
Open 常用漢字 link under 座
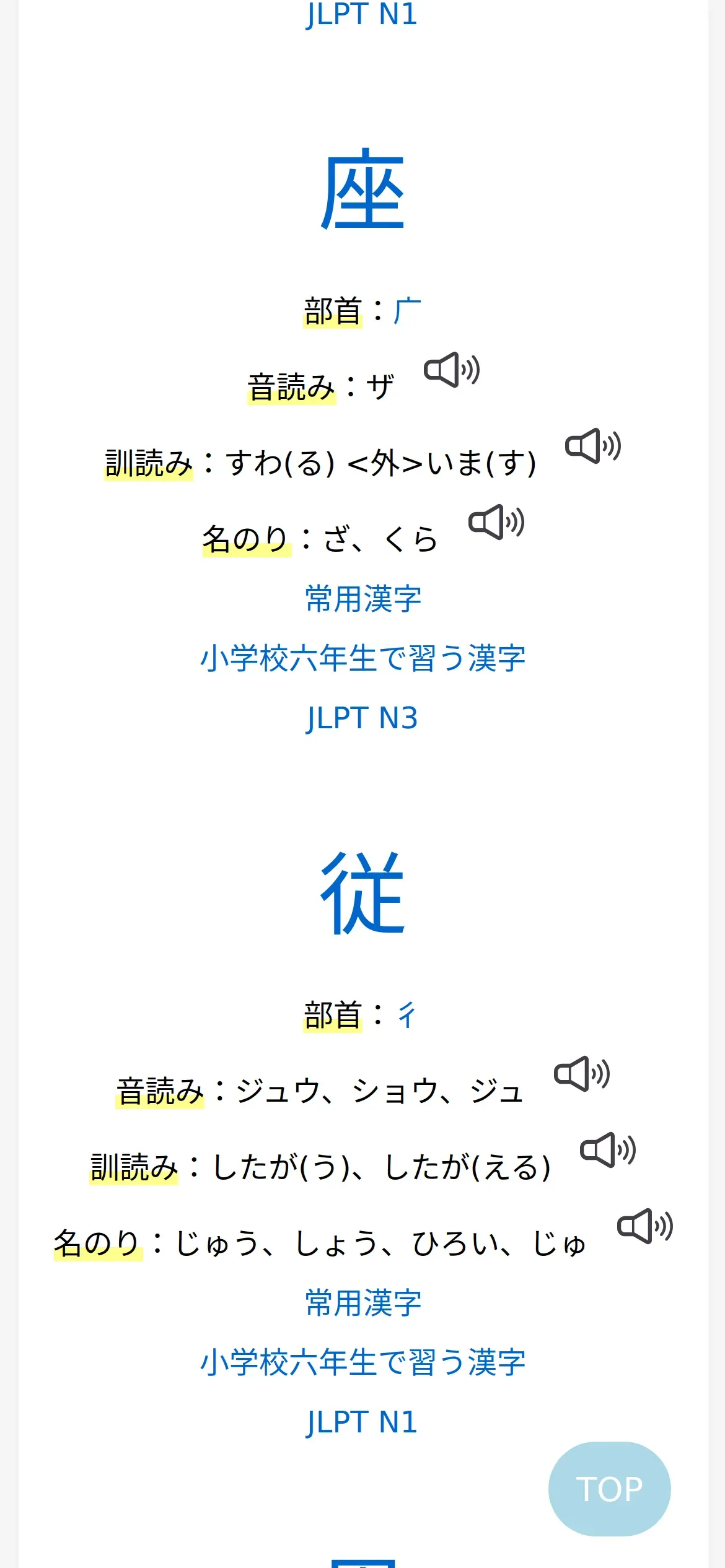(362, 599)
